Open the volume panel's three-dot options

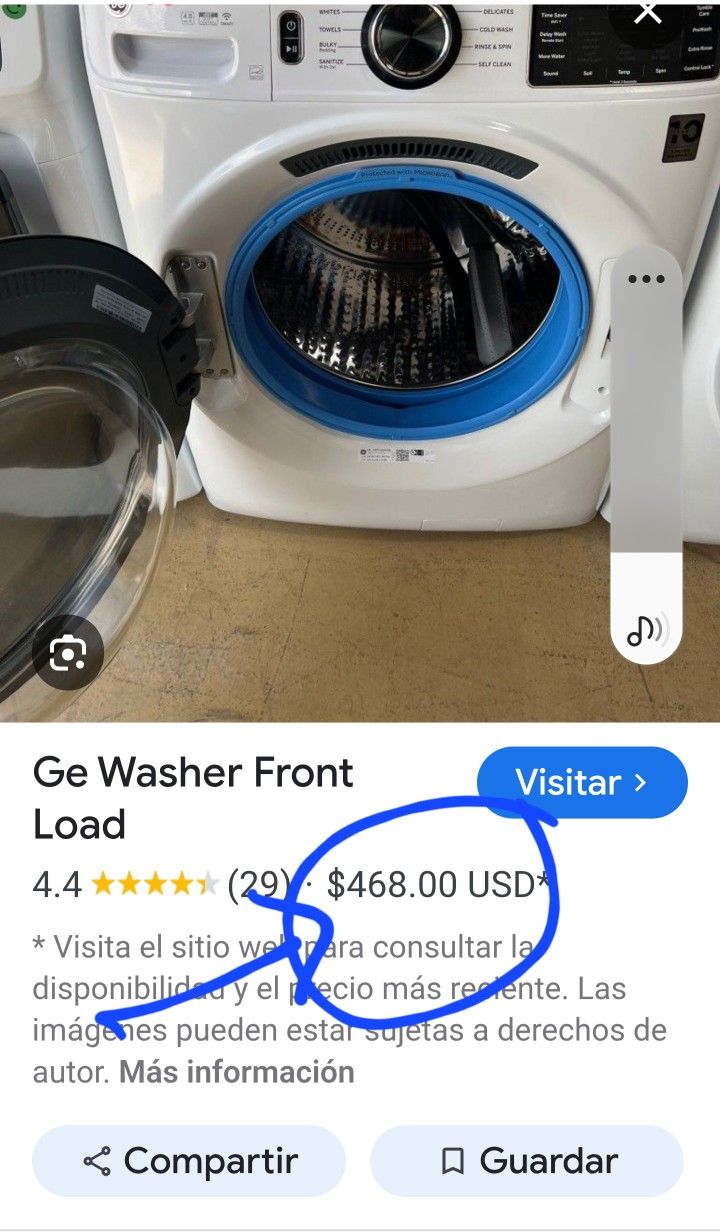pos(646,279)
